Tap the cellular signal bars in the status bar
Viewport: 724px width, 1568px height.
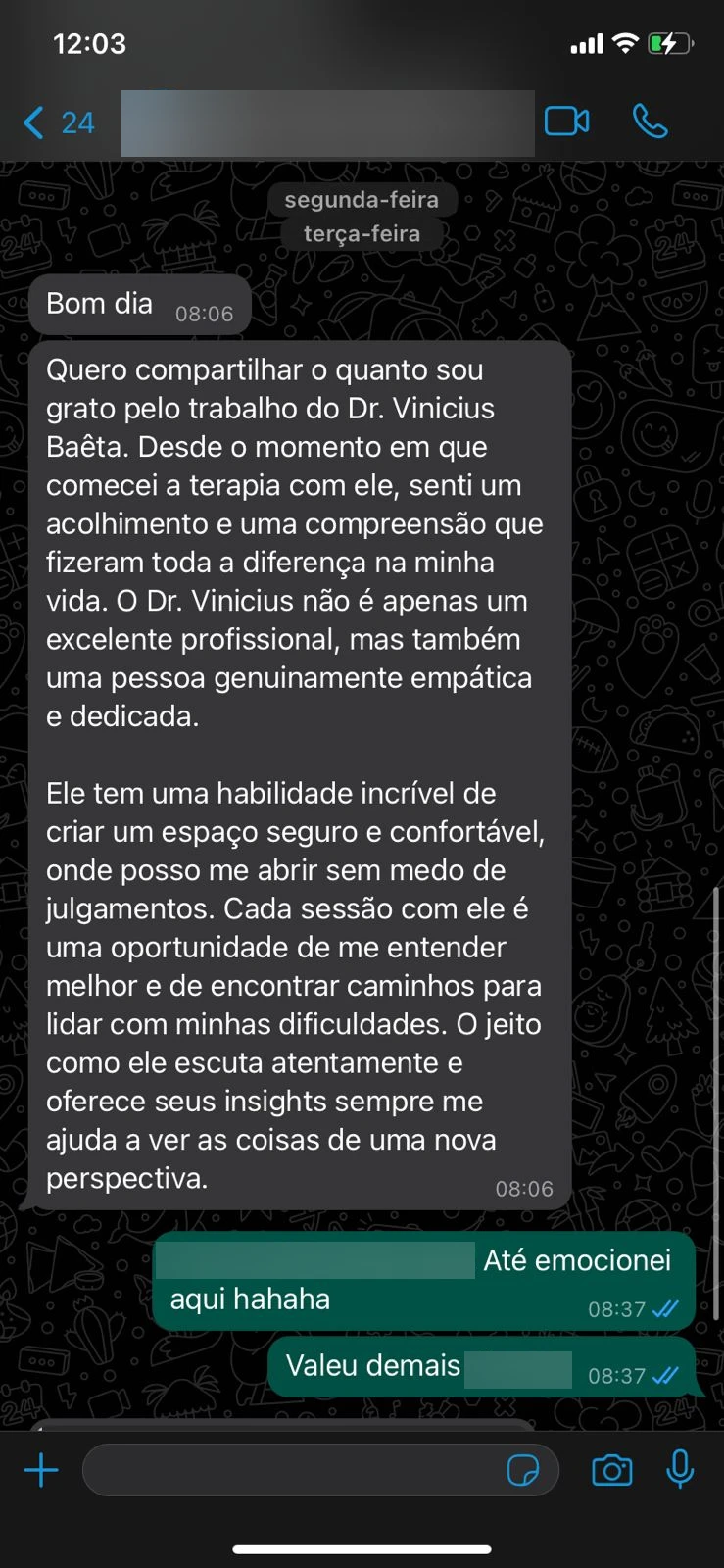[x=586, y=43]
